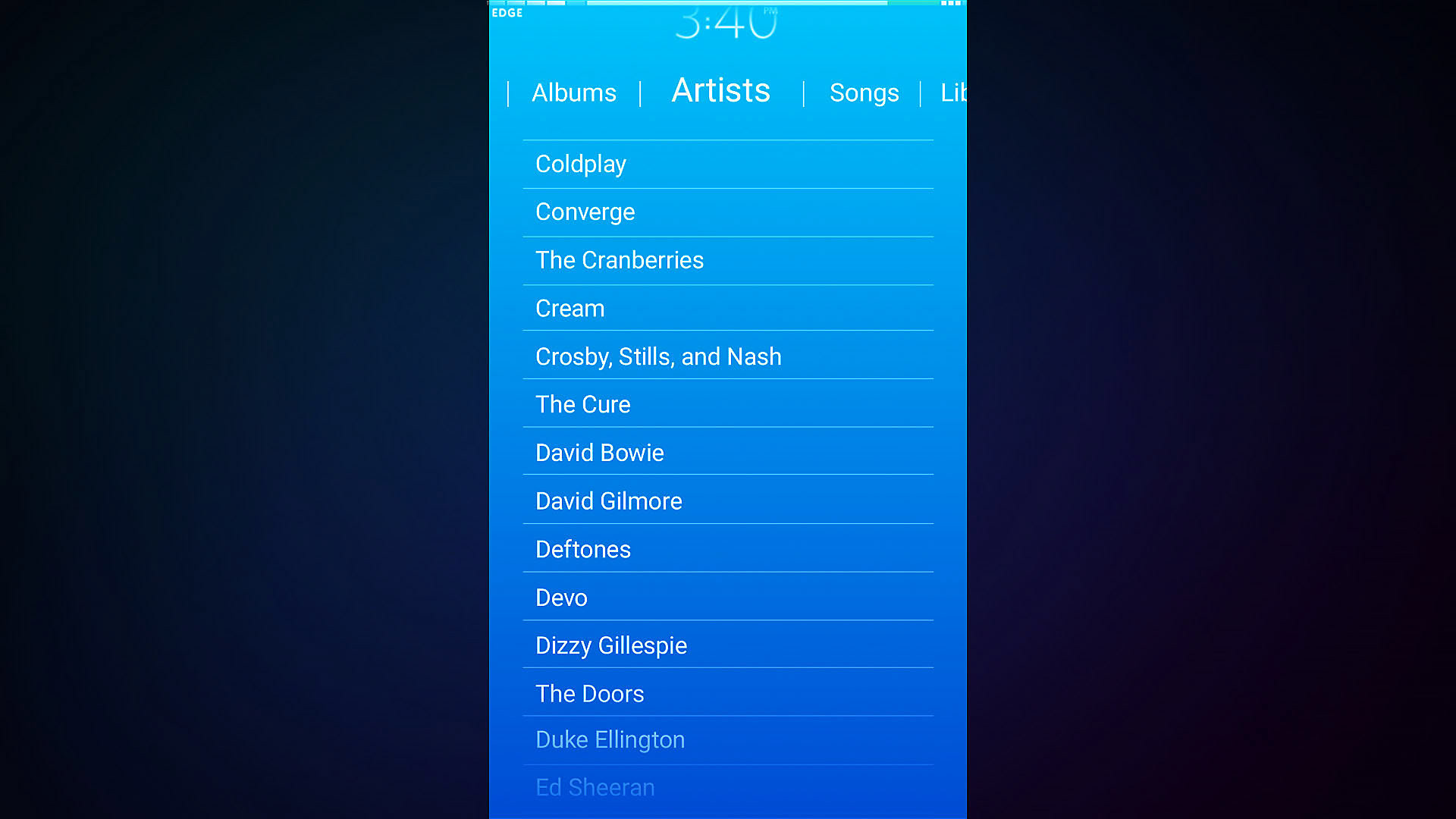The width and height of the screenshot is (1456, 819).
Task: Select The Cranberries
Action: [x=619, y=260]
